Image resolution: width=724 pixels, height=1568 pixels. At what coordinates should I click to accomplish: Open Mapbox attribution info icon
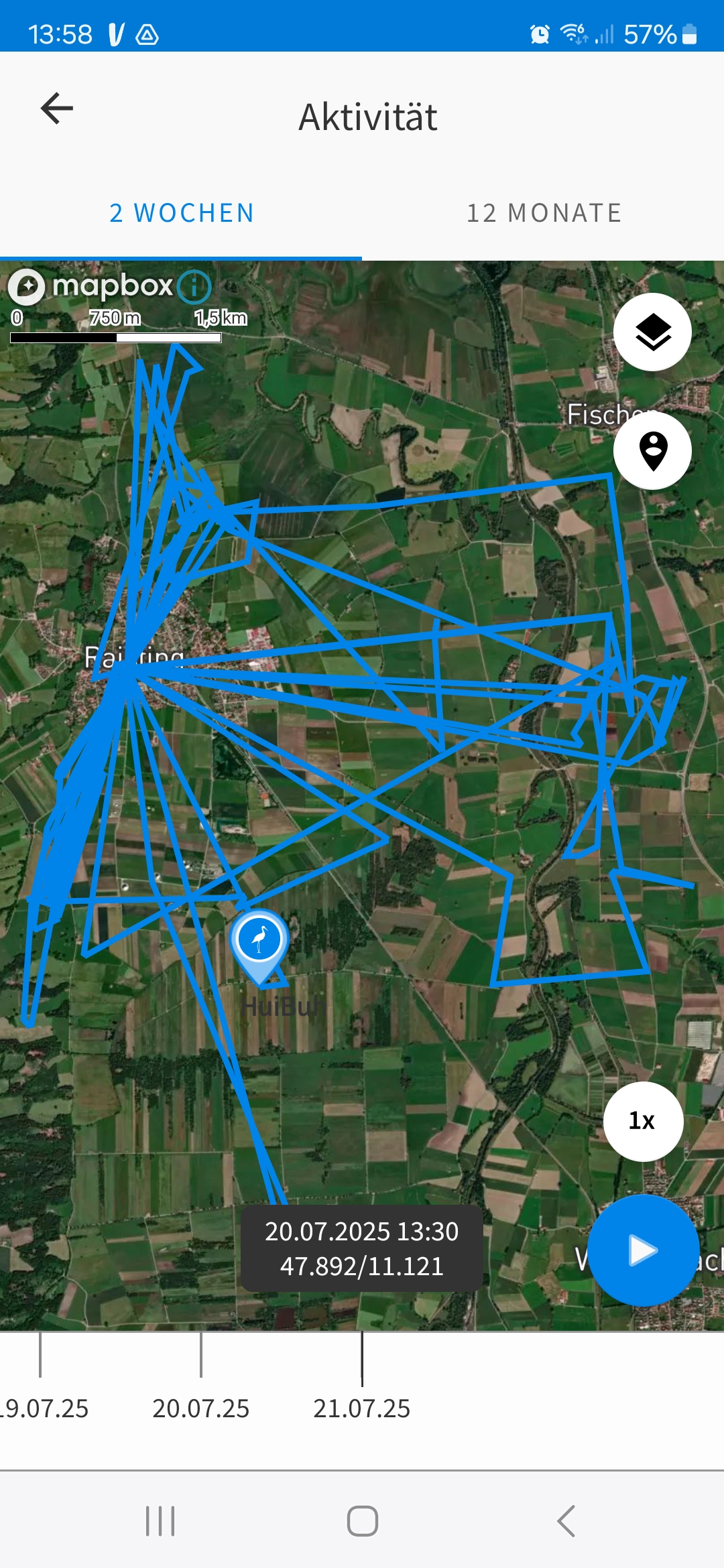click(x=194, y=287)
